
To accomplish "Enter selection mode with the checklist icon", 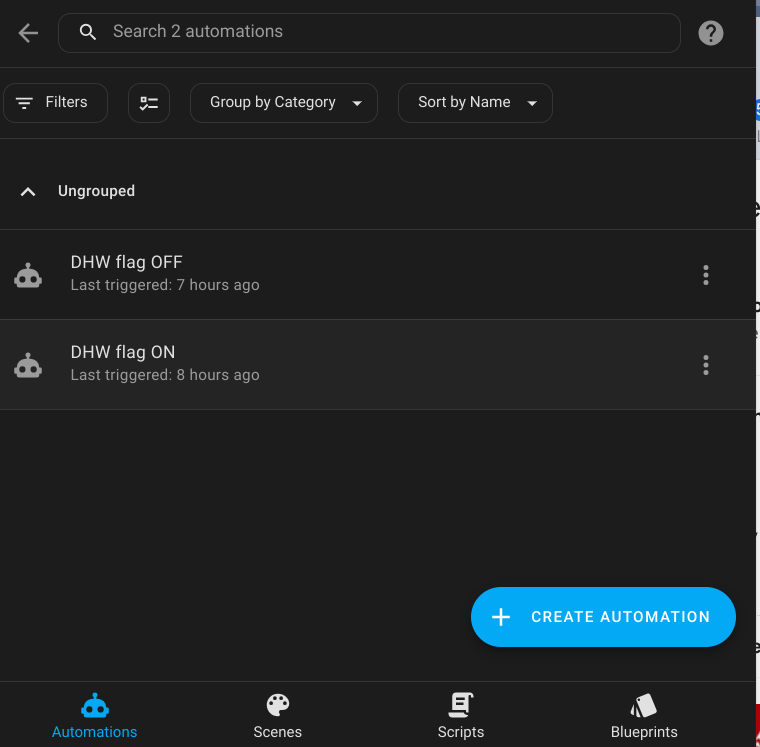I will [149, 103].
